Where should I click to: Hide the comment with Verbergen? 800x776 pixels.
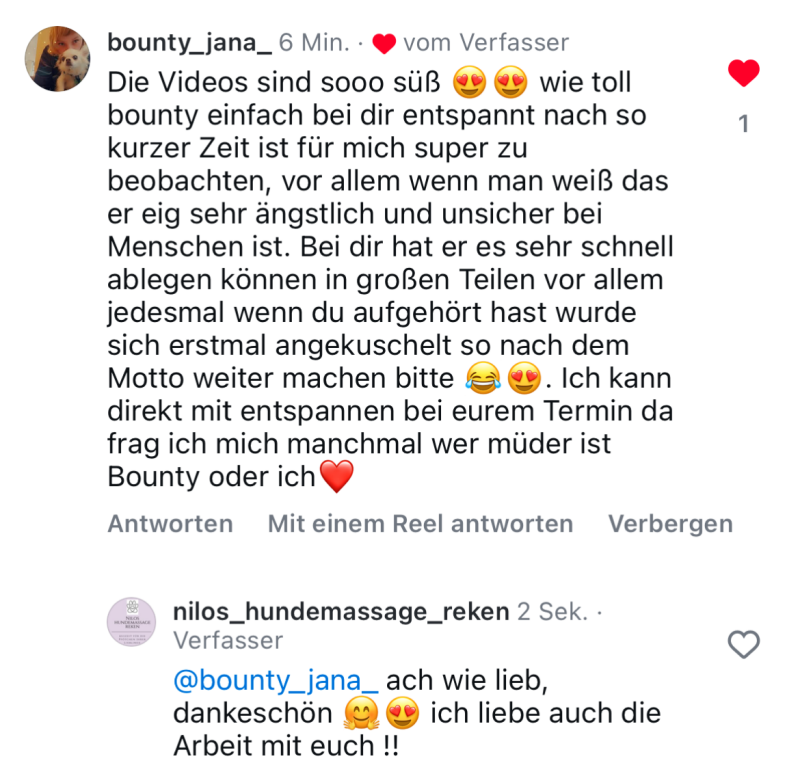tap(670, 524)
